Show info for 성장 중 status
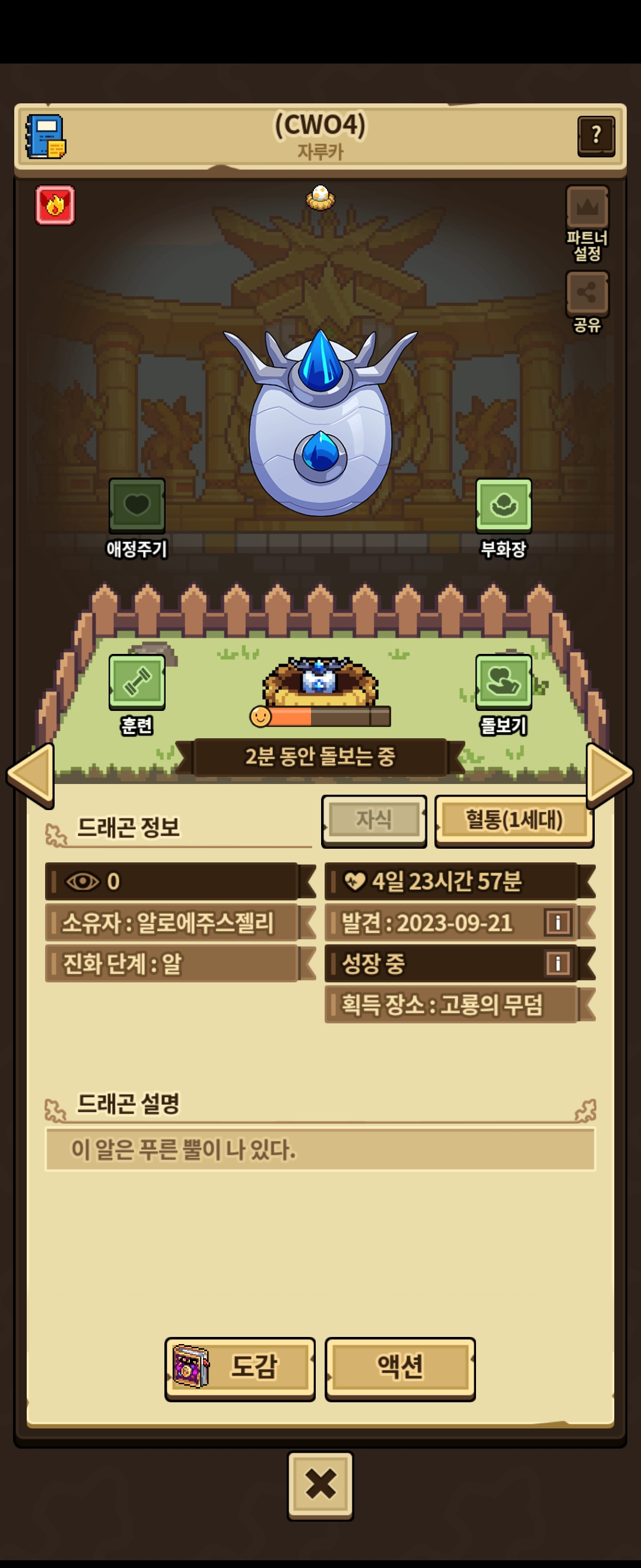Image resolution: width=641 pixels, height=1568 pixels. [x=558, y=963]
